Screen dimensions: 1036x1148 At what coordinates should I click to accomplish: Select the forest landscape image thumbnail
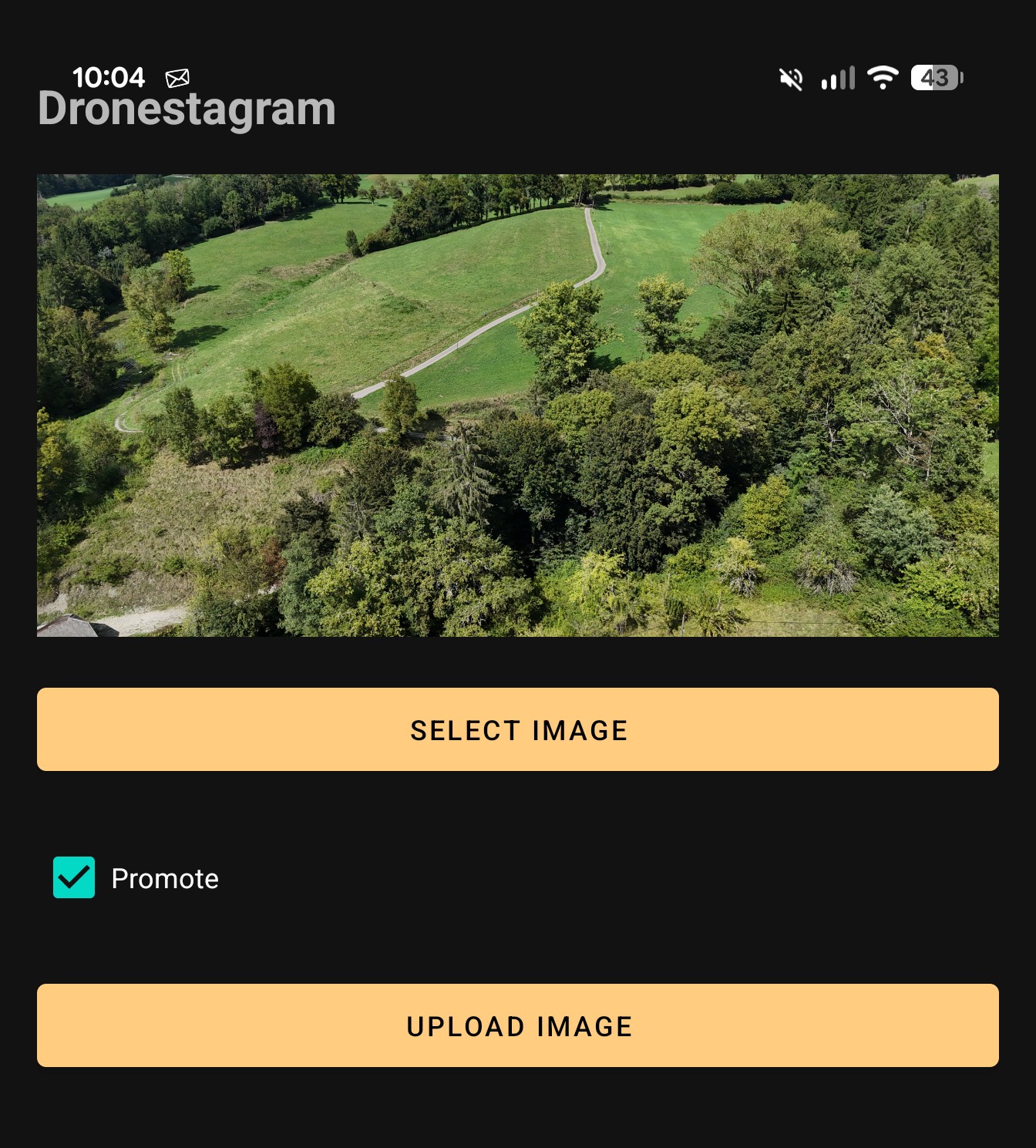pos(518,404)
